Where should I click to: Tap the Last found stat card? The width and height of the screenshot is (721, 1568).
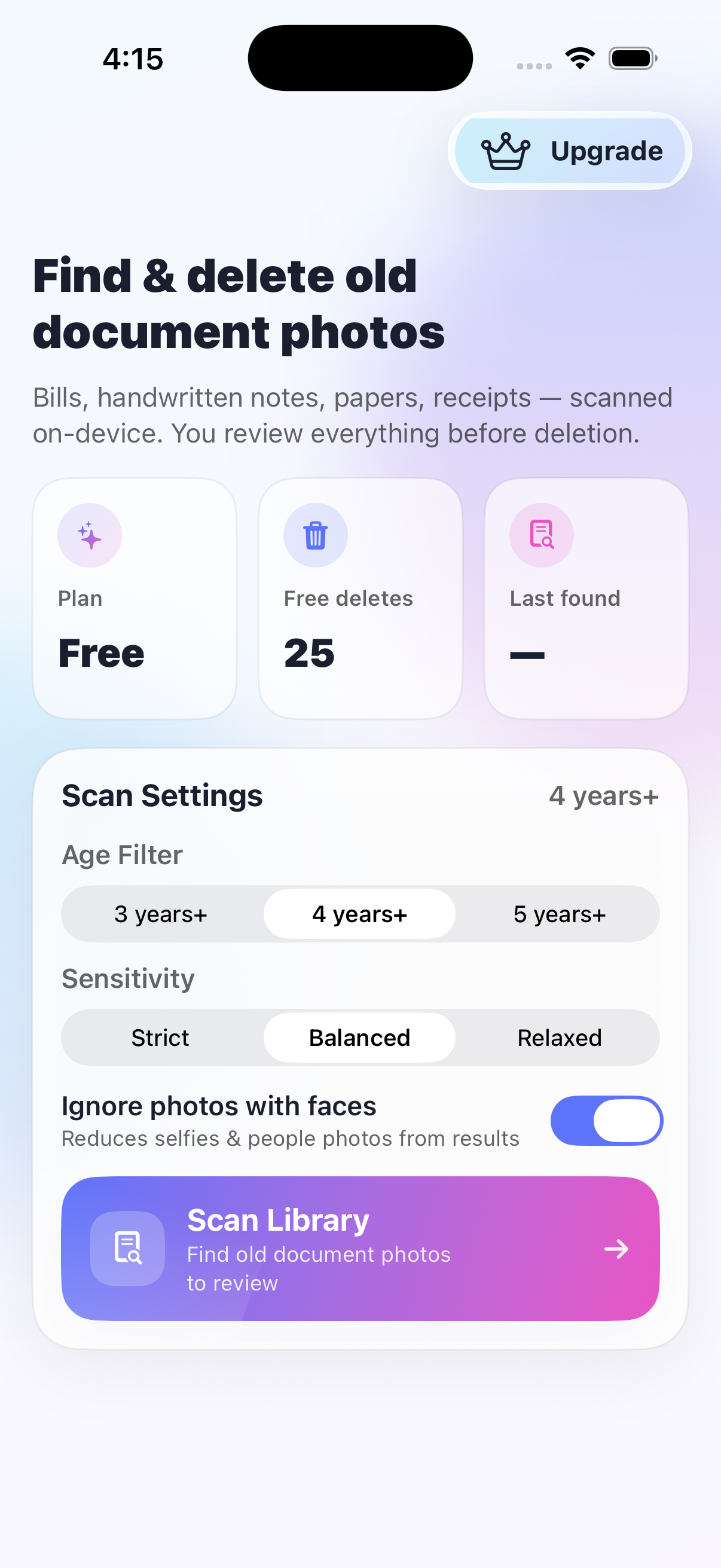tap(585, 599)
